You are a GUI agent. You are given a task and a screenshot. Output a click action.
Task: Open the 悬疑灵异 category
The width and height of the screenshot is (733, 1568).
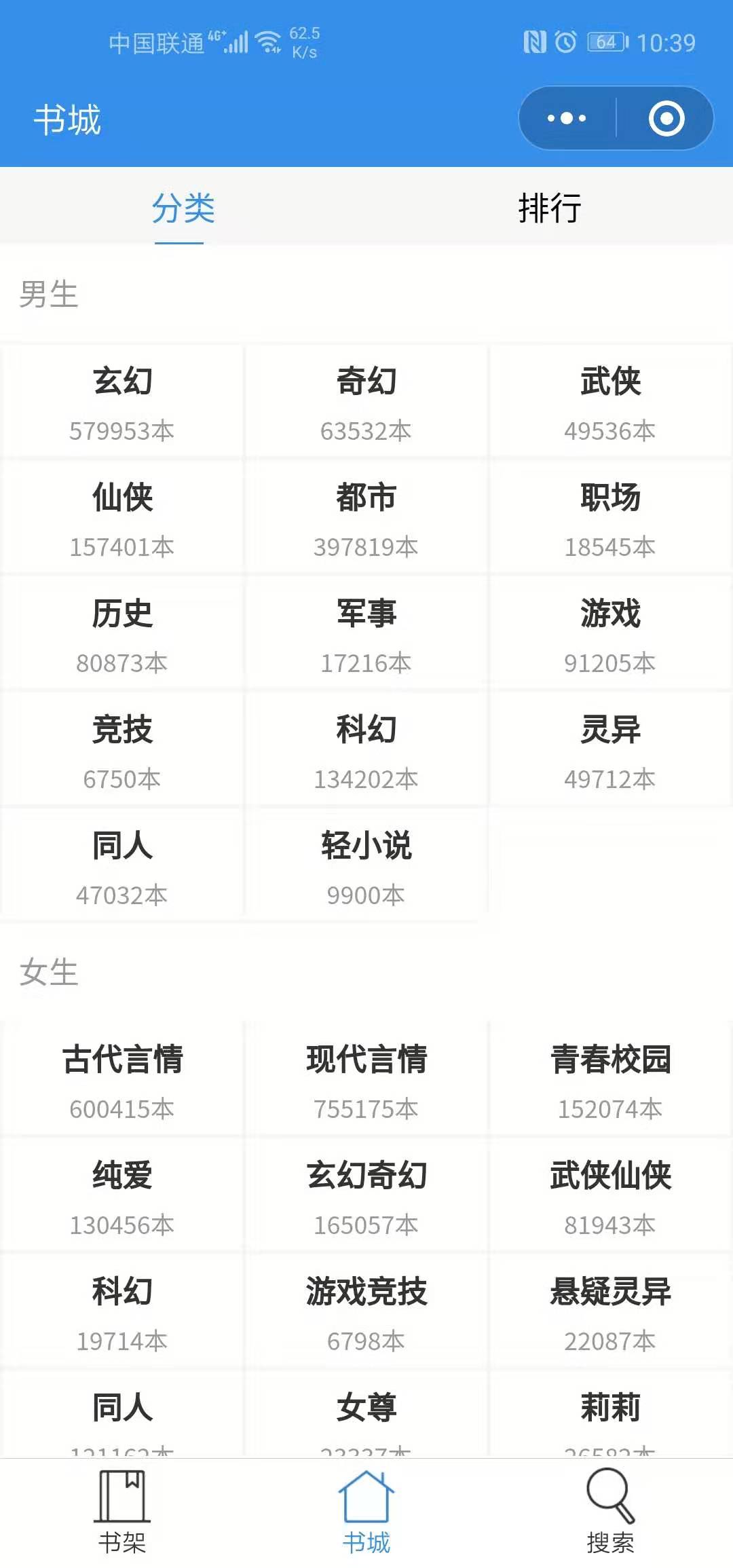611,1312
